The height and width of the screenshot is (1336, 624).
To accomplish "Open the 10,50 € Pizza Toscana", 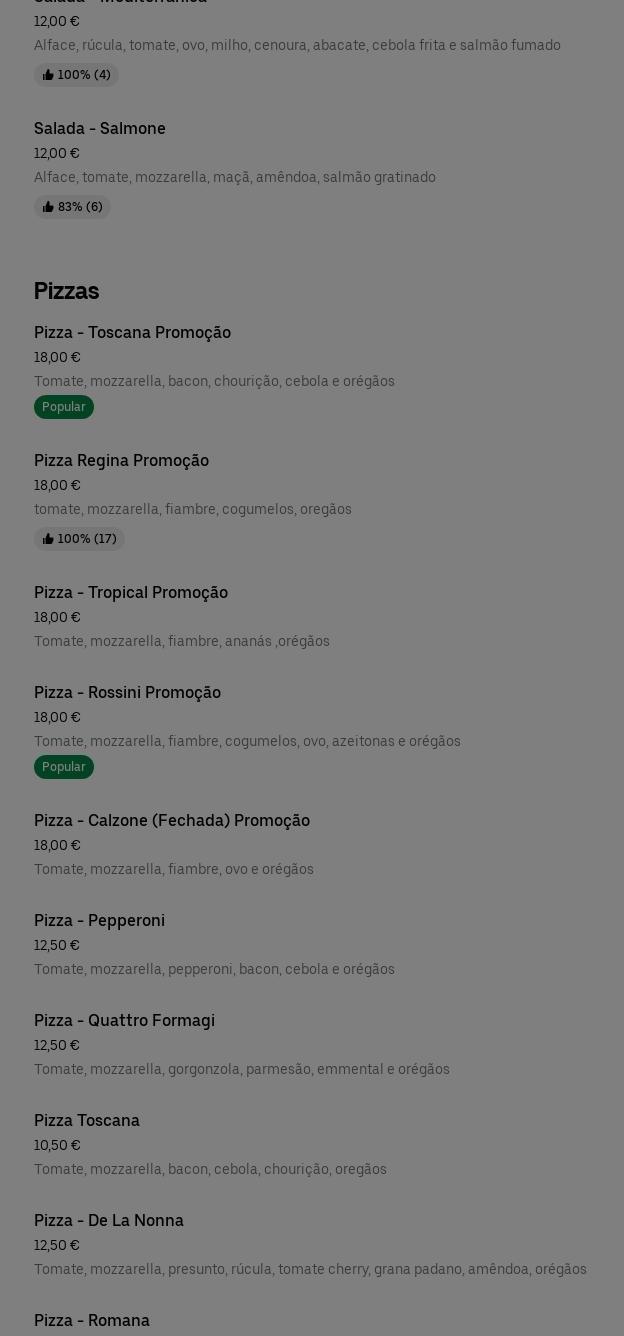I will [87, 1121].
